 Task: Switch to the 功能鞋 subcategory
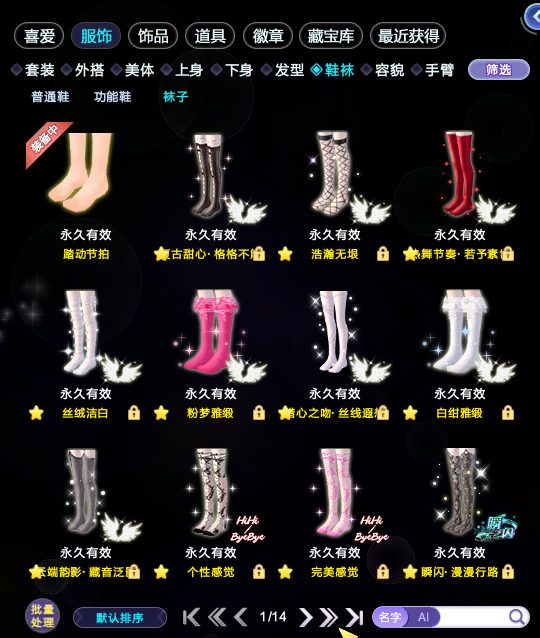tap(113, 97)
